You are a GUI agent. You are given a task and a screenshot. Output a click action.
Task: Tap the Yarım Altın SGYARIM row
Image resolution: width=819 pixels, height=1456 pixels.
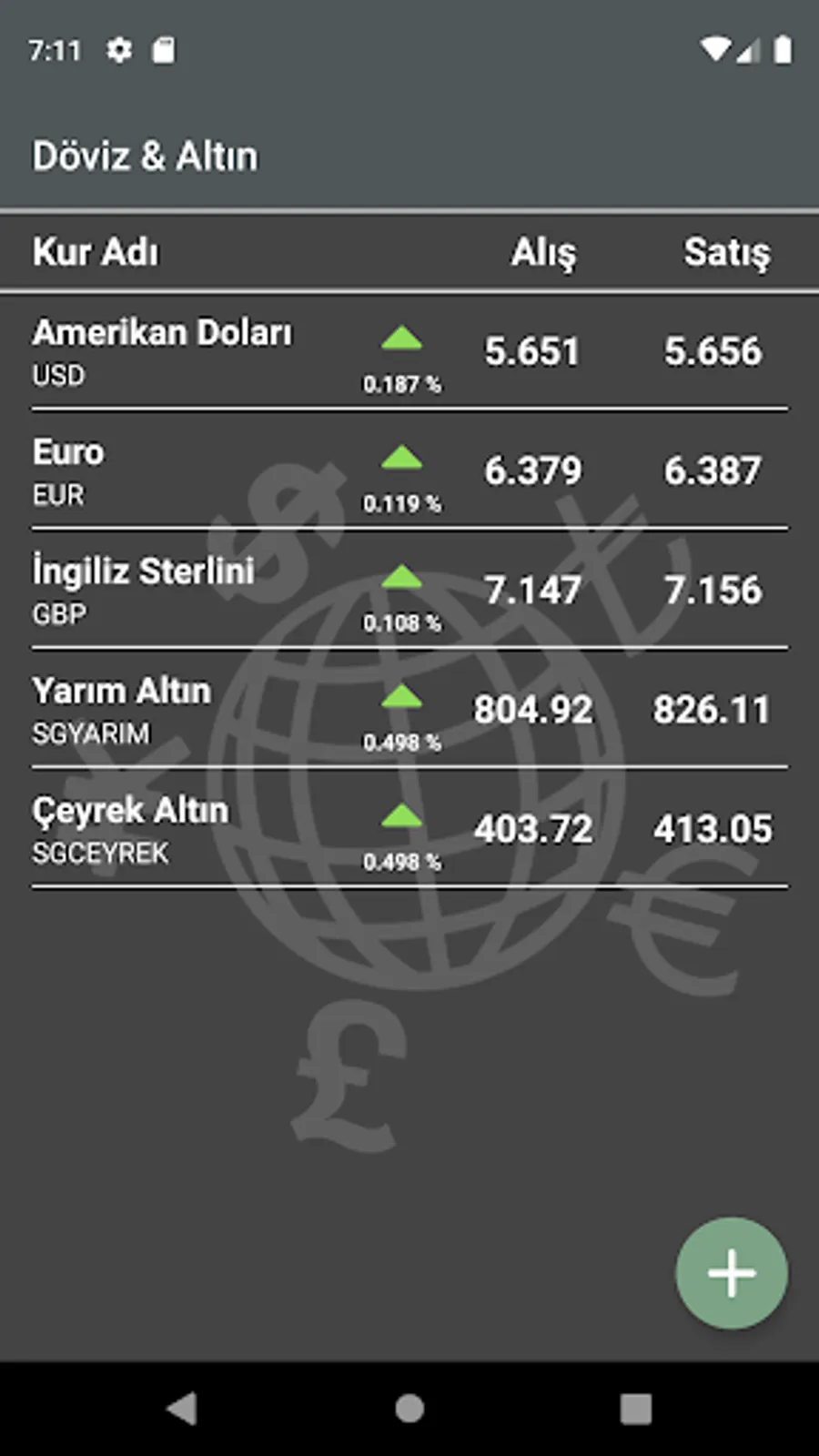coord(409,710)
